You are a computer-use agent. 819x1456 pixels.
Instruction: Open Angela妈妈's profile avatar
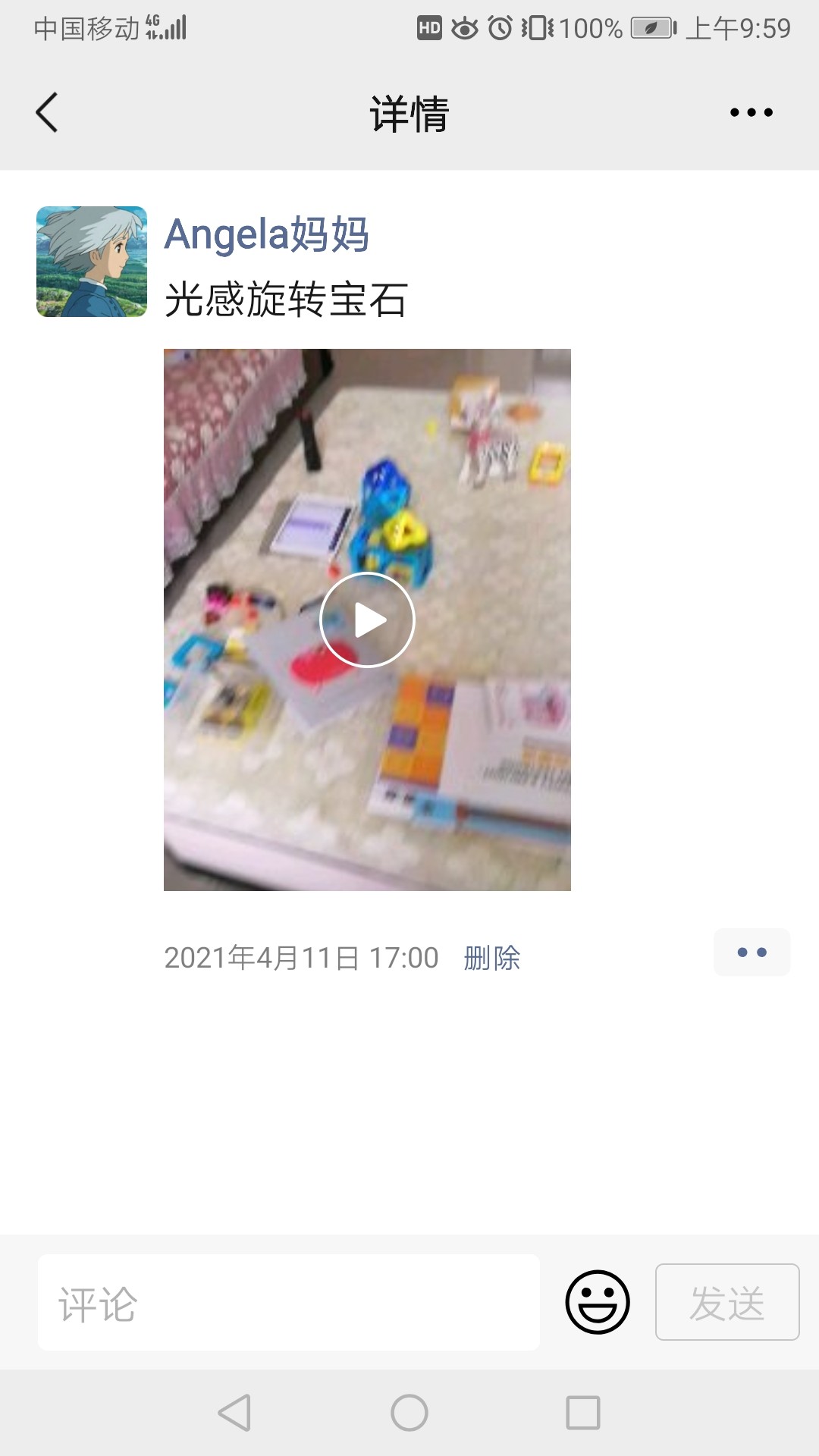(x=92, y=262)
